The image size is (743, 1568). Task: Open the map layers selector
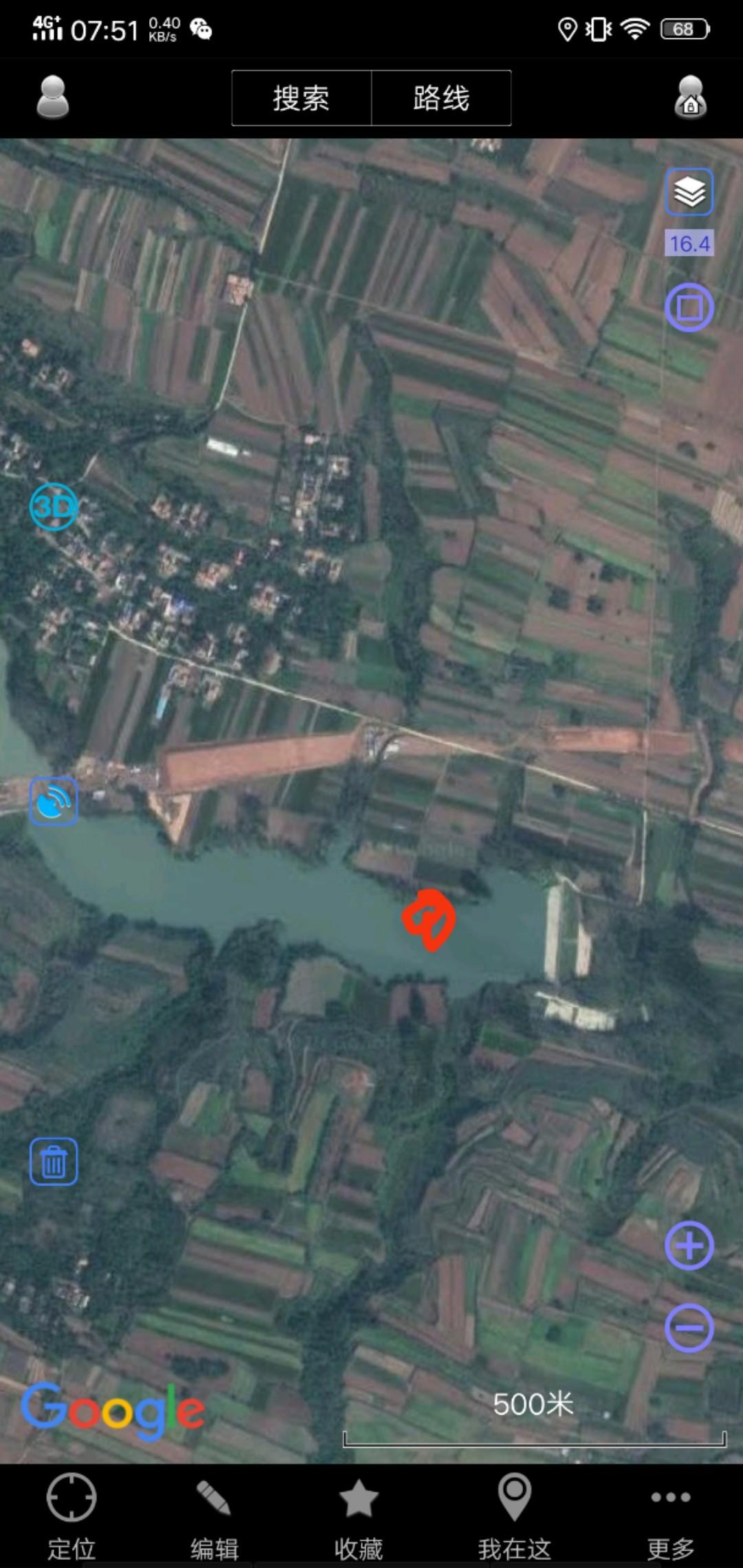689,192
